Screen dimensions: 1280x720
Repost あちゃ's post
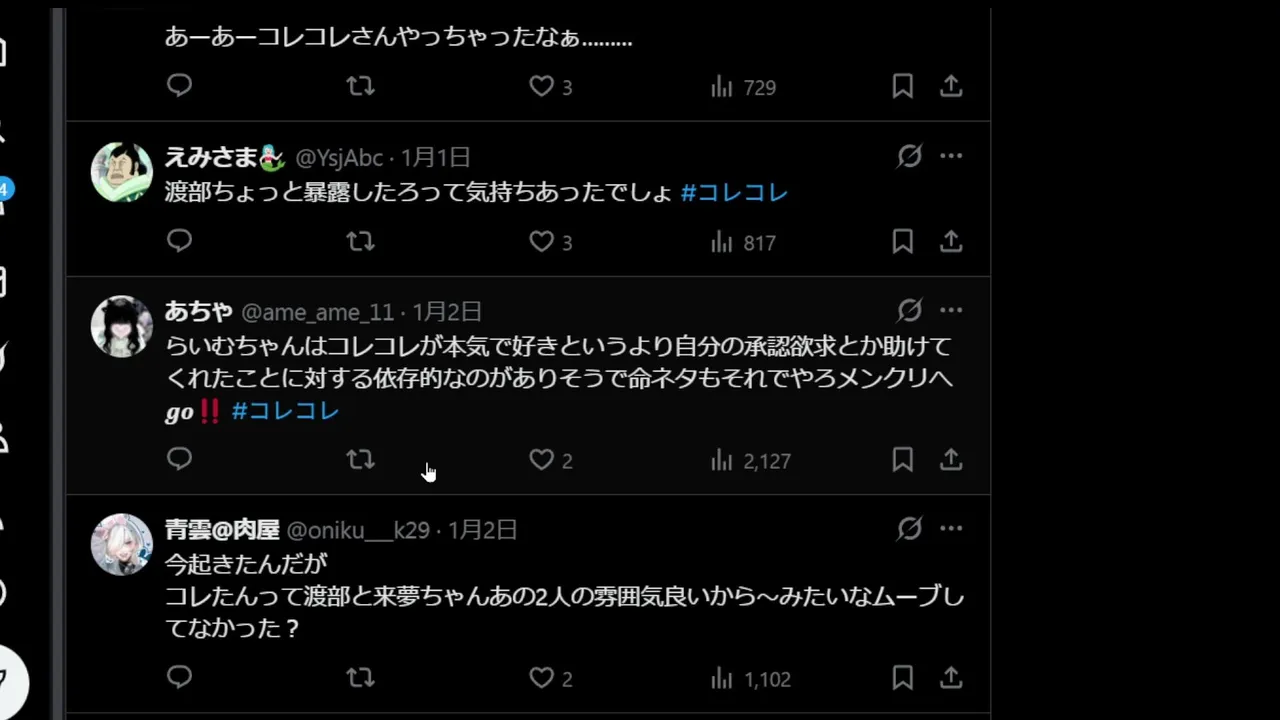pos(360,460)
